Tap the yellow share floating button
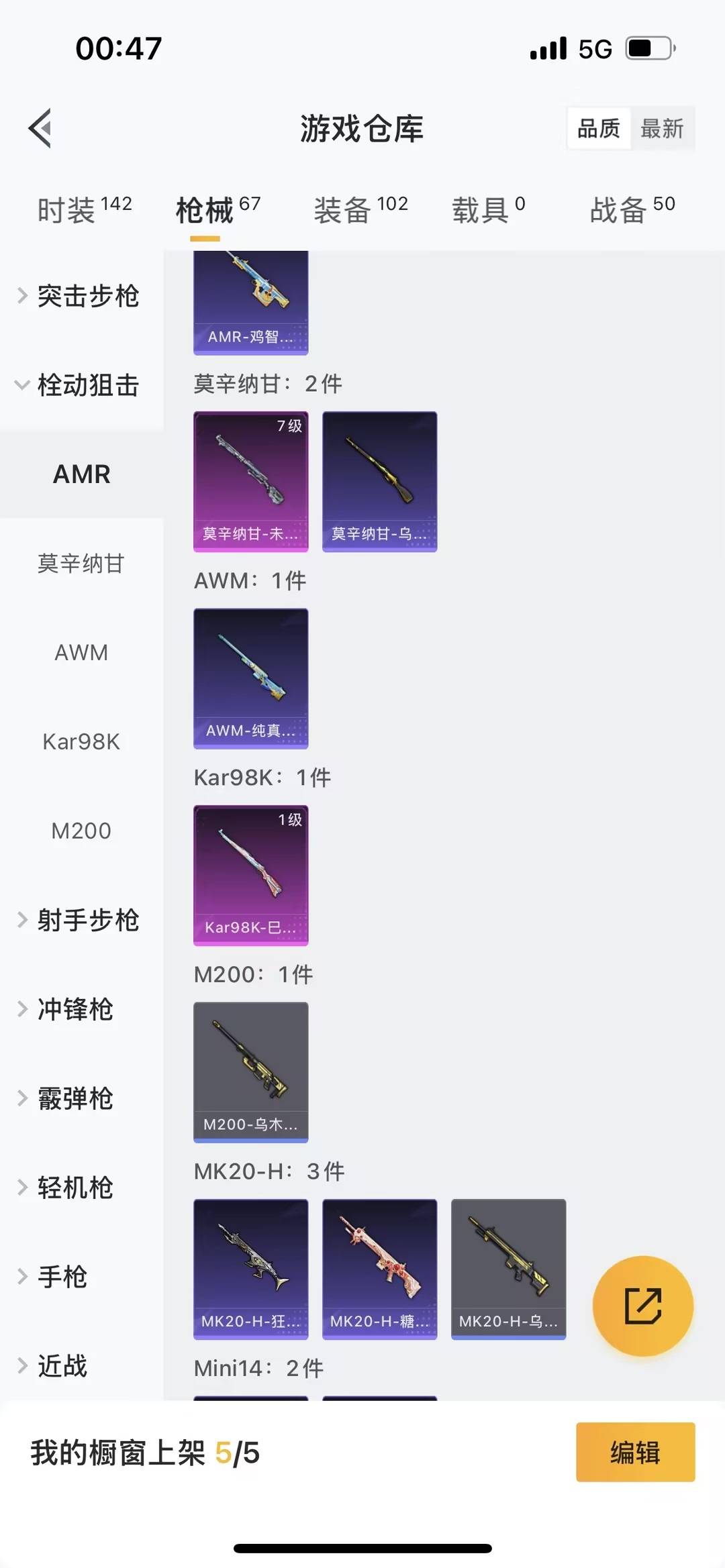Image resolution: width=725 pixels, height=1568 pixels. pos(642,1304)
